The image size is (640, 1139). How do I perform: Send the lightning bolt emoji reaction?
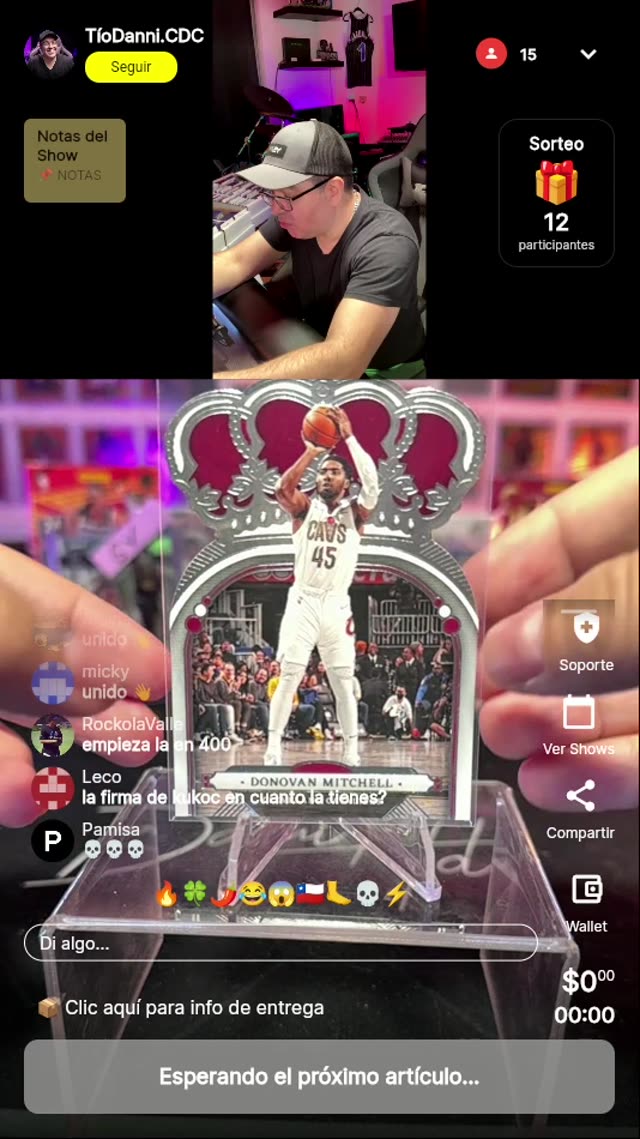(x=397, y=894)
